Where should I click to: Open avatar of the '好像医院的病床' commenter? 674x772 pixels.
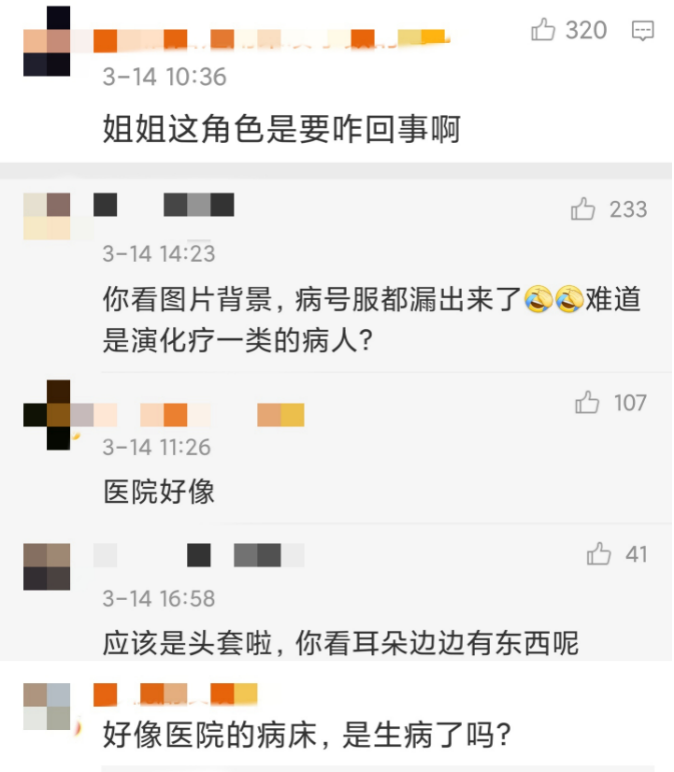[46, 706]
